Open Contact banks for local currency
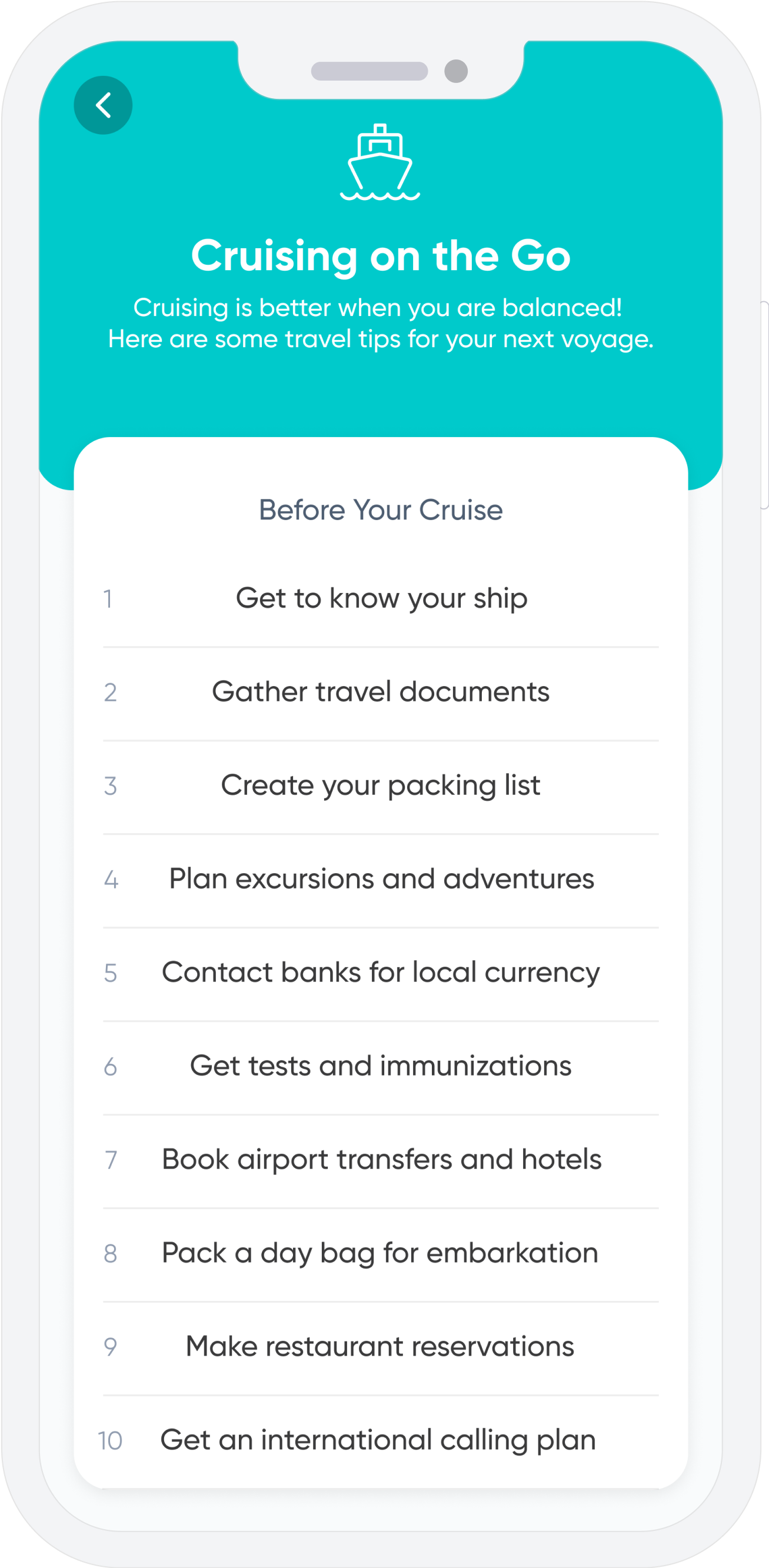The image size is (769, 1568). [381, 973]
